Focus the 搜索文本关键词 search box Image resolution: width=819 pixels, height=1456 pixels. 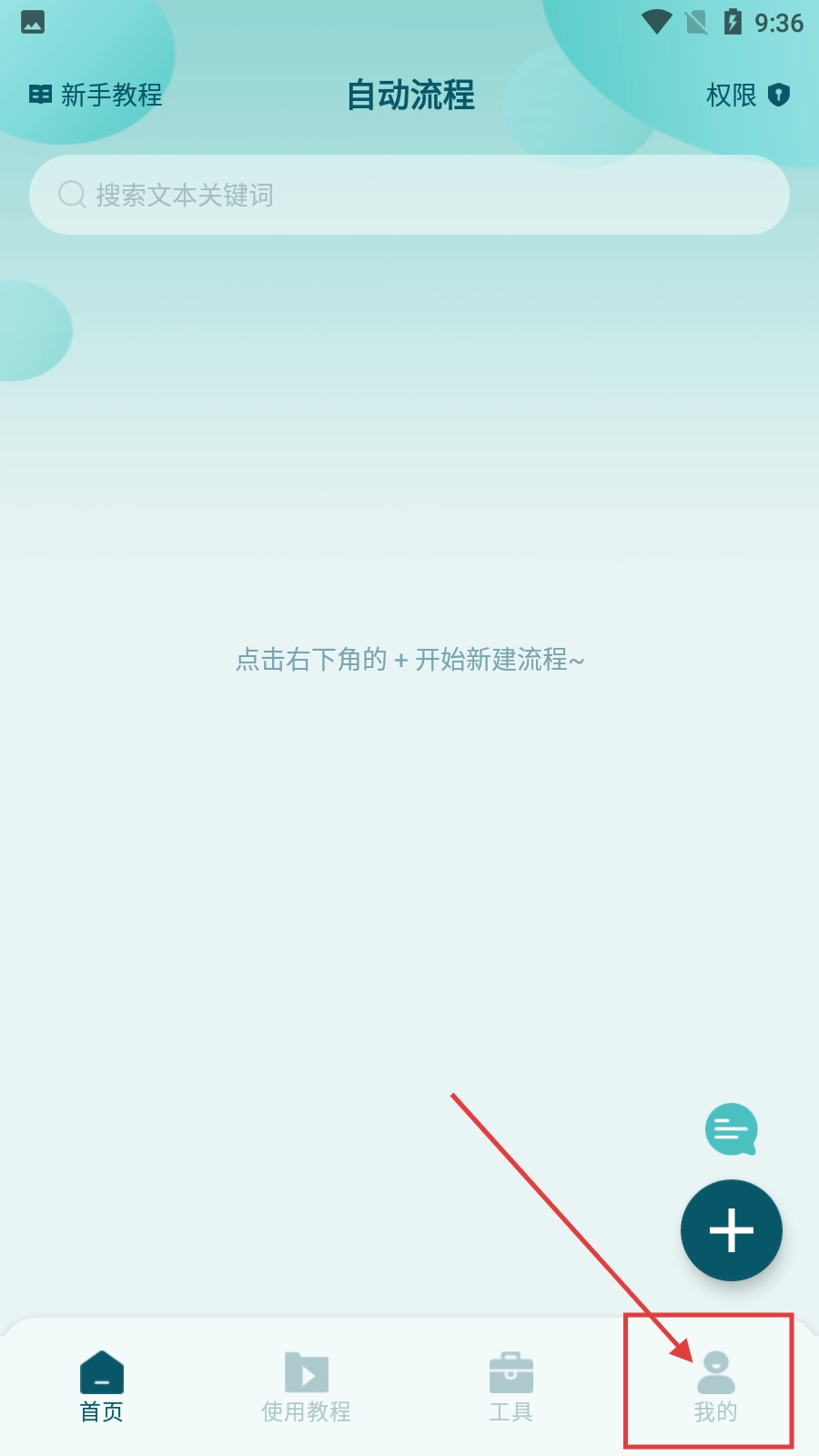(409, 195)
